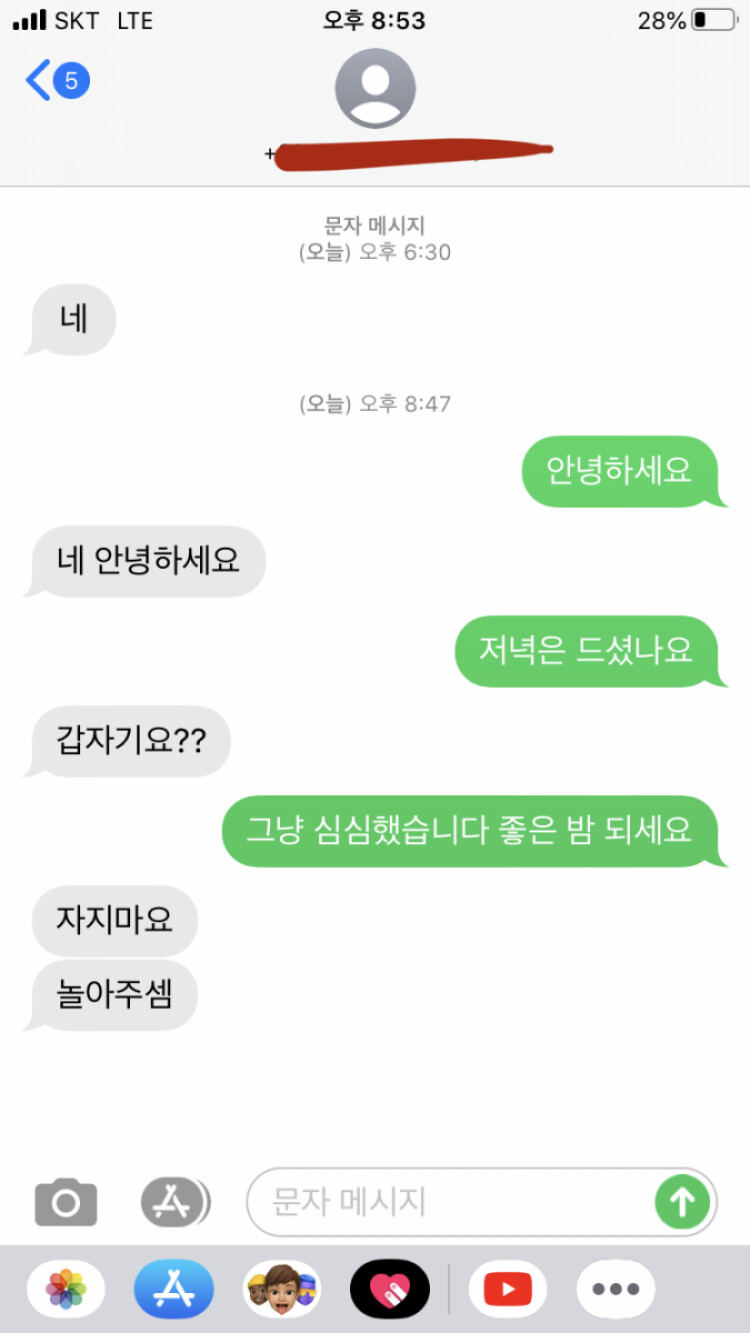
Task: Toggle the App Store apps drawer button
Action: pyautogui.click(x=175, y=1201)
